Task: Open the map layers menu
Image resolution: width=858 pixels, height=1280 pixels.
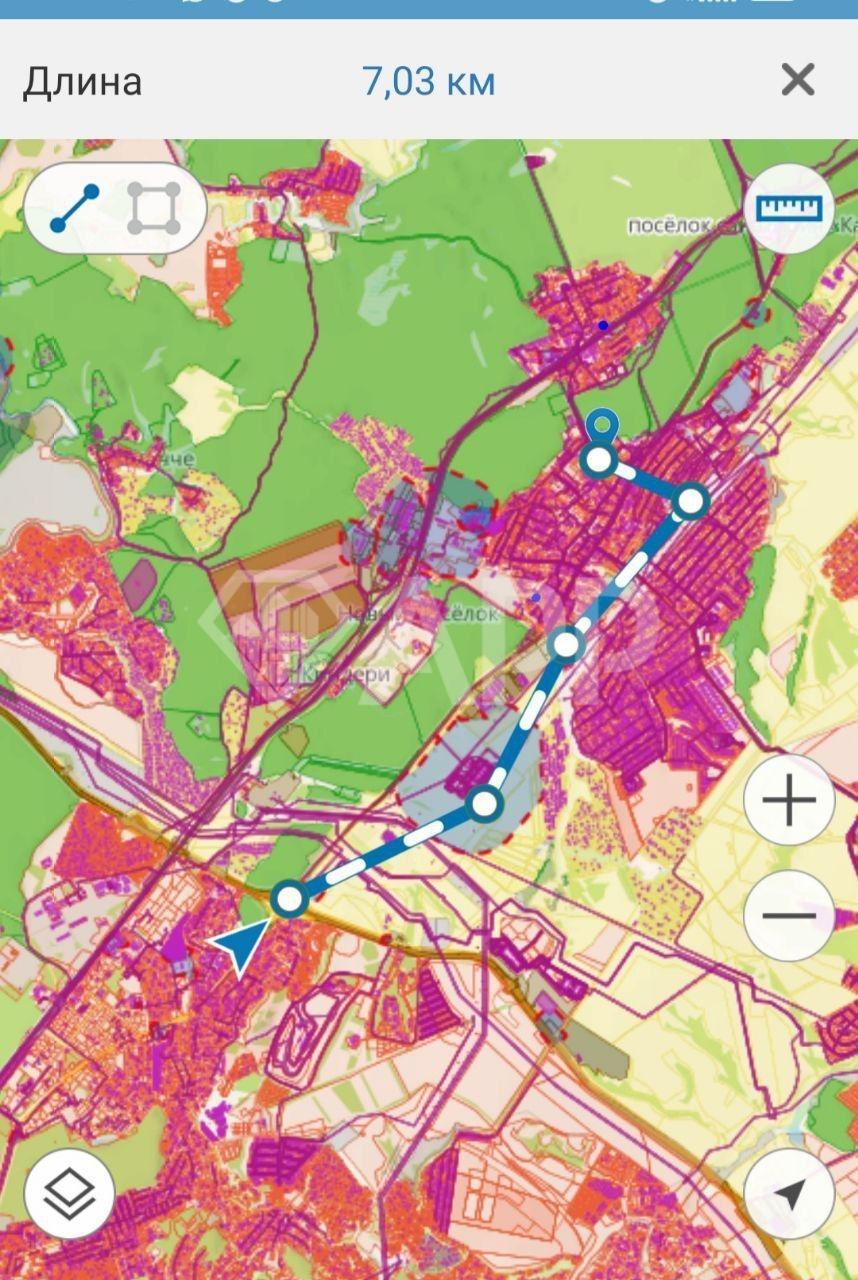Action: tap(69, 1193)
